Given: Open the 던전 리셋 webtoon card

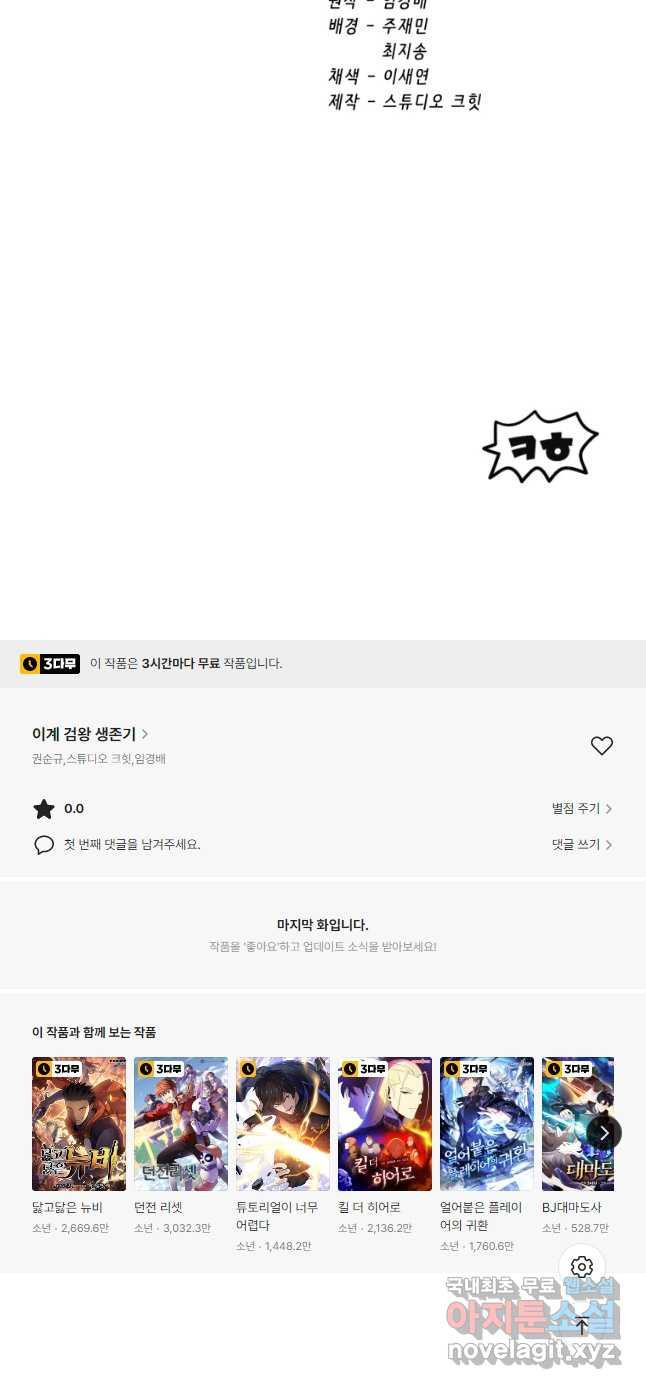Looking at the screenshot, I should [181, 1124].
